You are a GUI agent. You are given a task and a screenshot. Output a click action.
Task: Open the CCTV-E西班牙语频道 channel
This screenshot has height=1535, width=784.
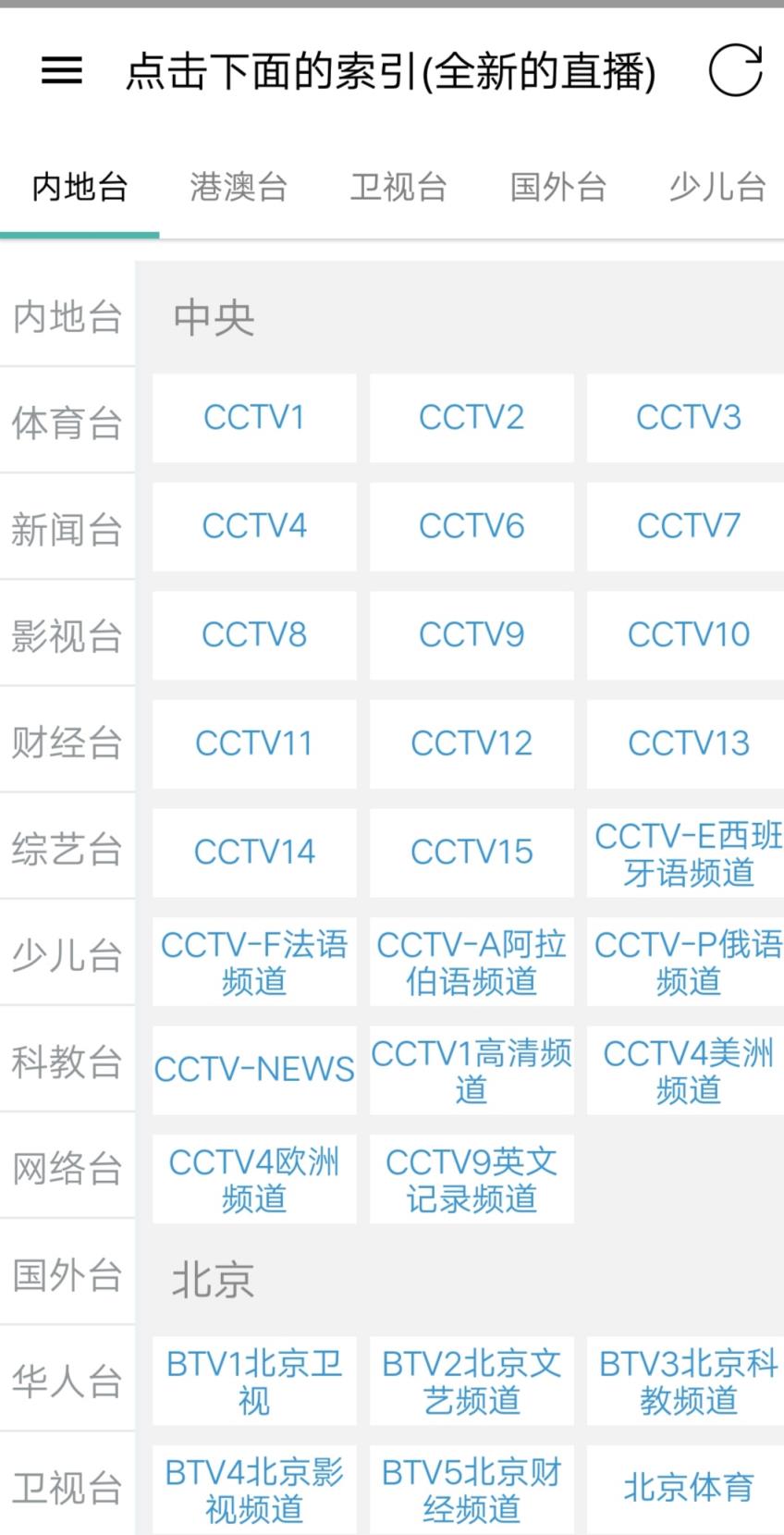688,853
